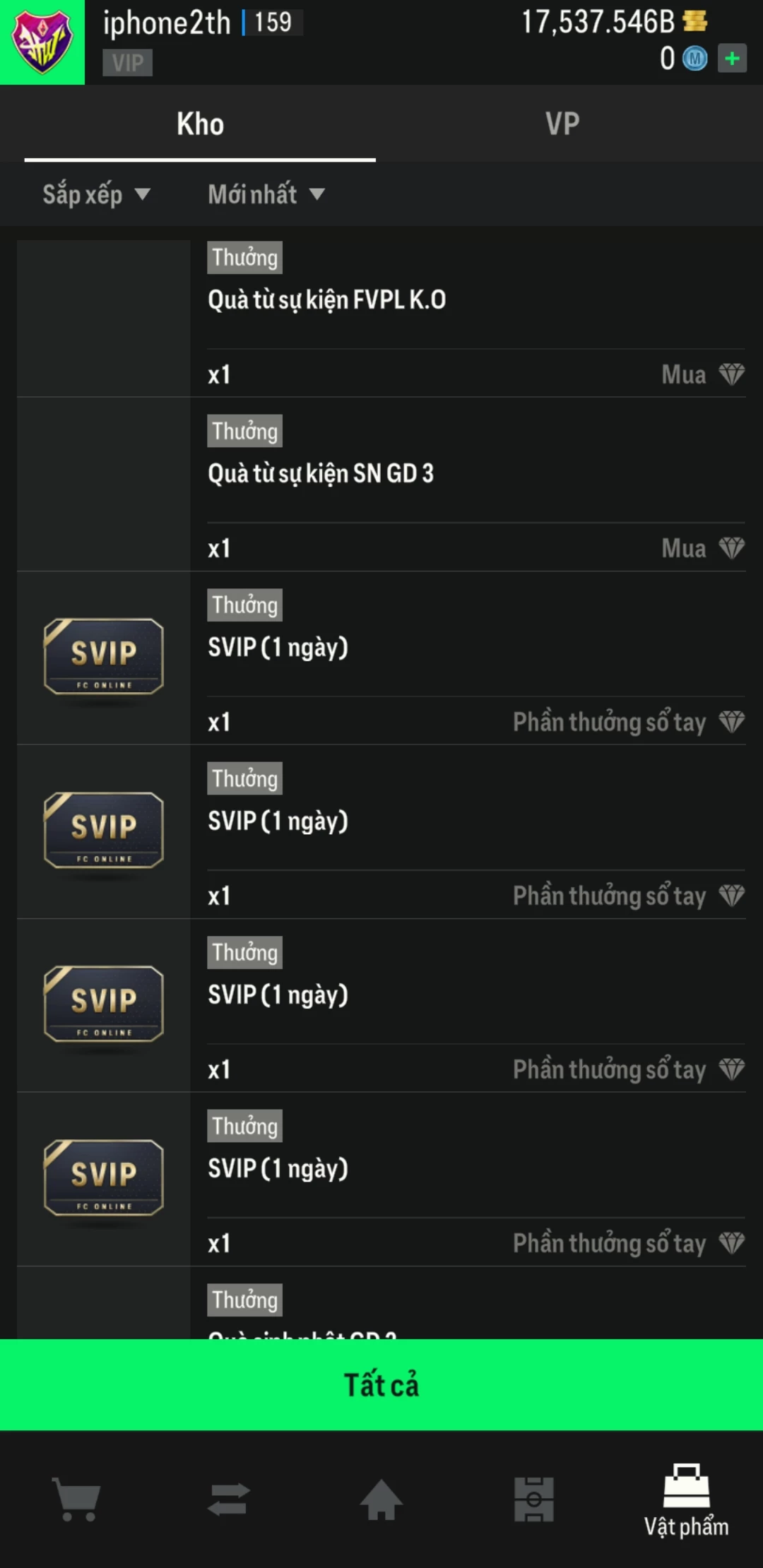Open the transfer arrows tab
763x1568 pixels.
229,1499
